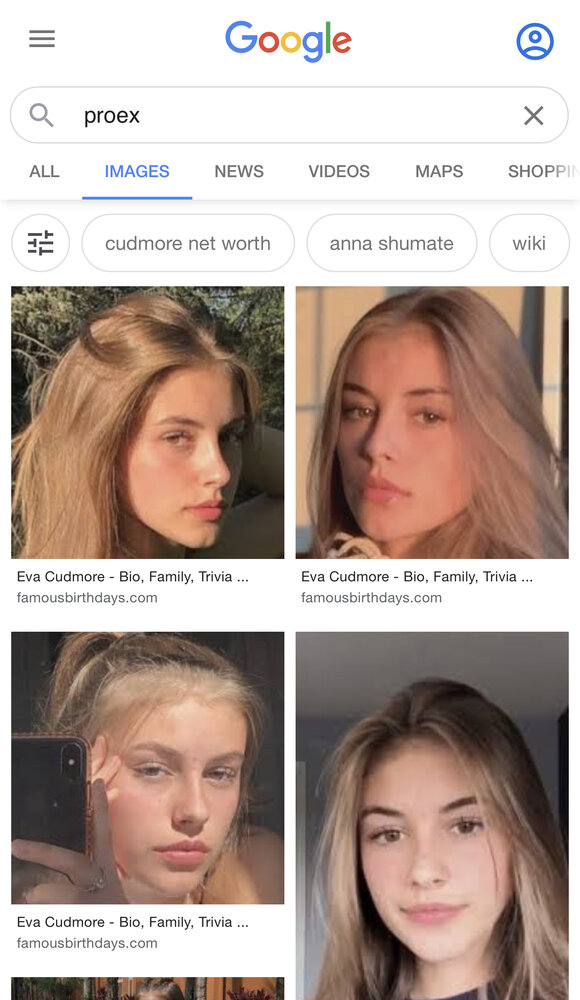Viewport: 580px width, 1000px height.
Task: Open the image result with the phone selfie
Action: pos(147,768)
